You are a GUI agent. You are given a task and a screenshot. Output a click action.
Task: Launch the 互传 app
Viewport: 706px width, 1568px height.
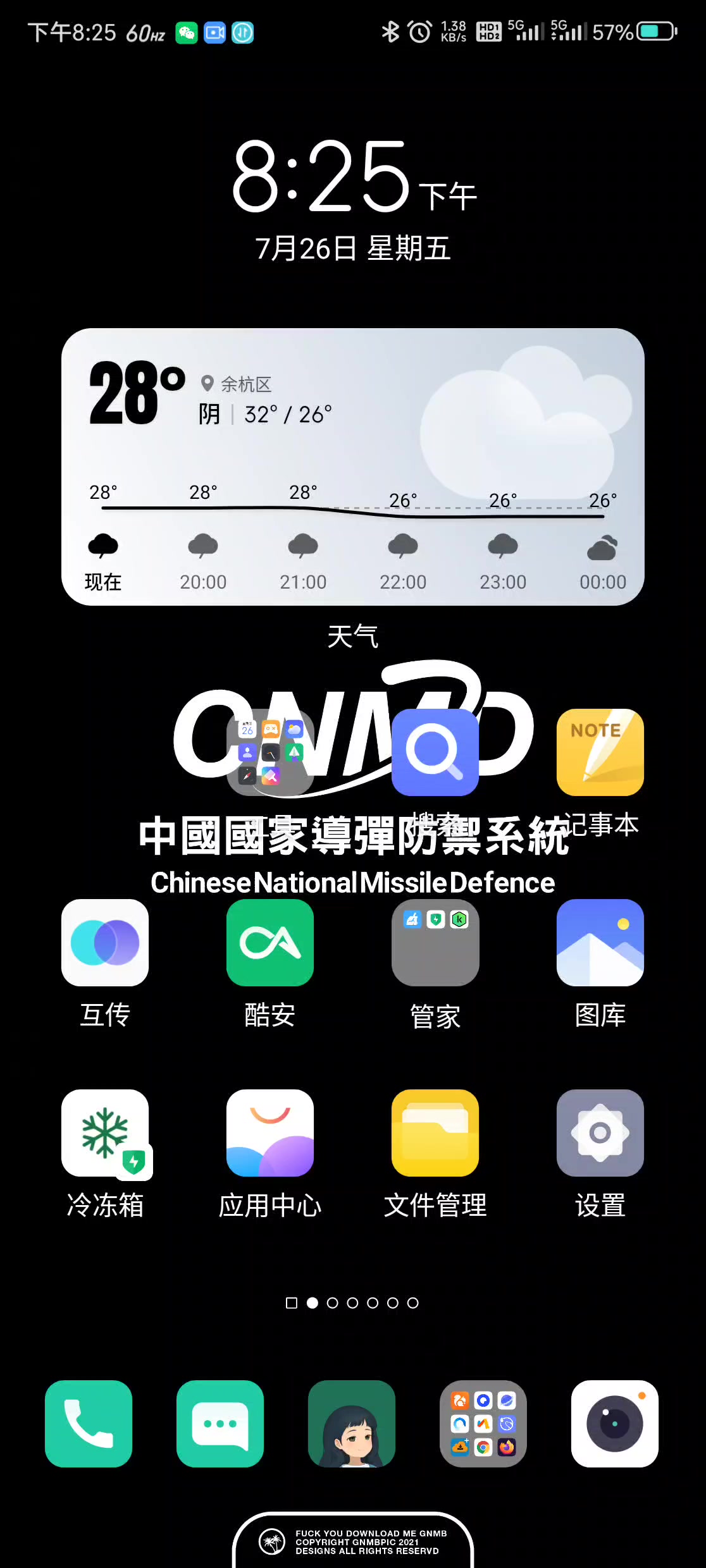pyautogui.click(x=105, y=943)
